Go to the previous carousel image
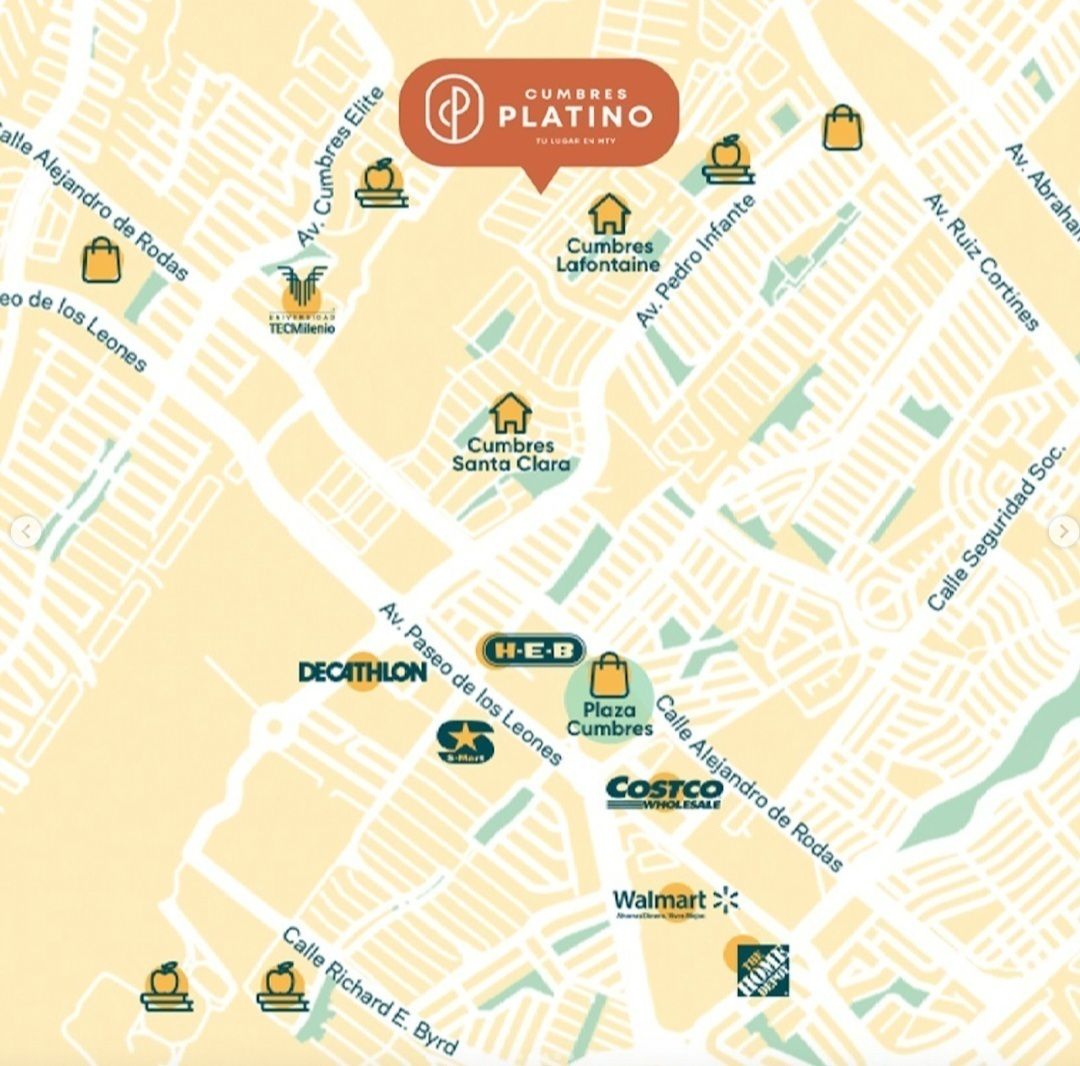 click(x=26, y=532)
